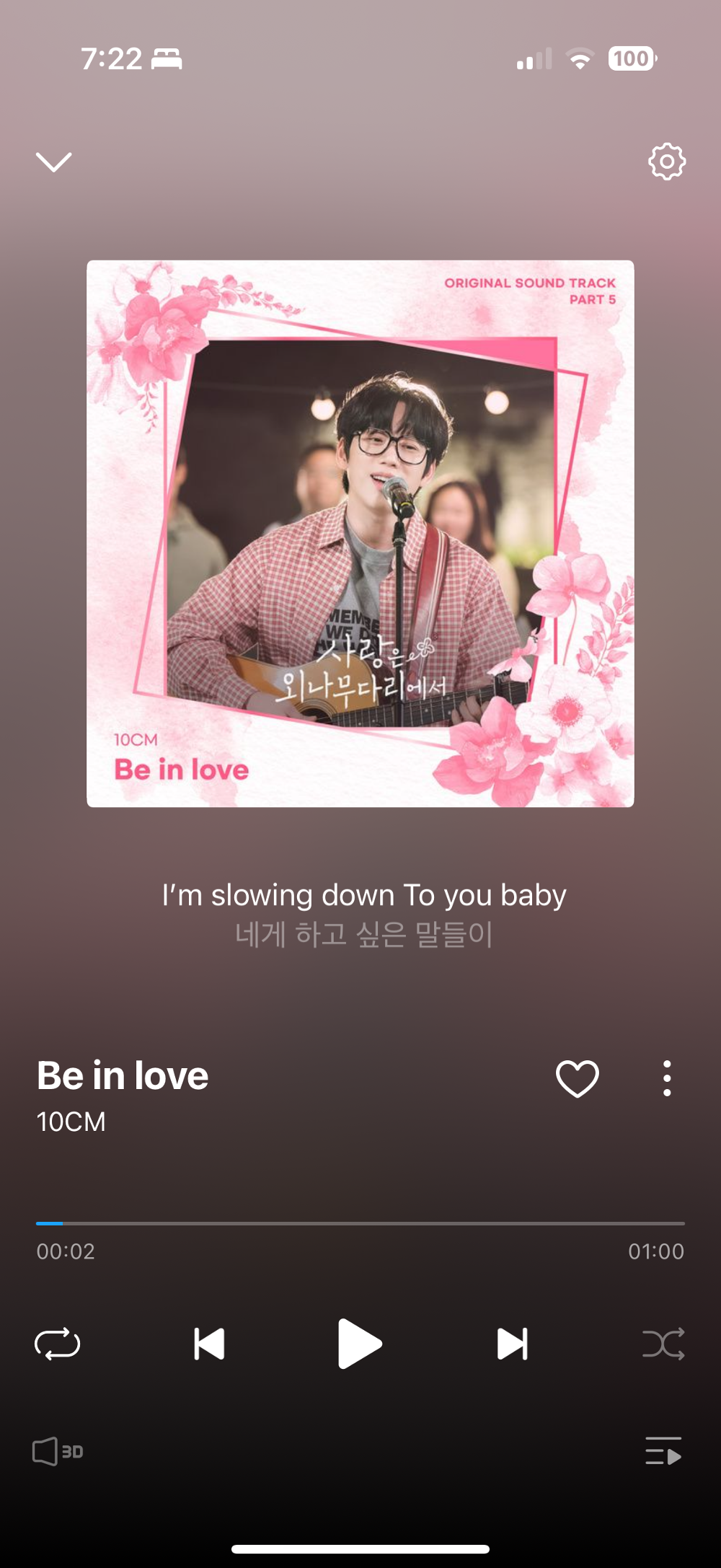Select the song title Be in love
Image resolution: width=721 pixels, height=1568 pixels.
pos(123,1075)
